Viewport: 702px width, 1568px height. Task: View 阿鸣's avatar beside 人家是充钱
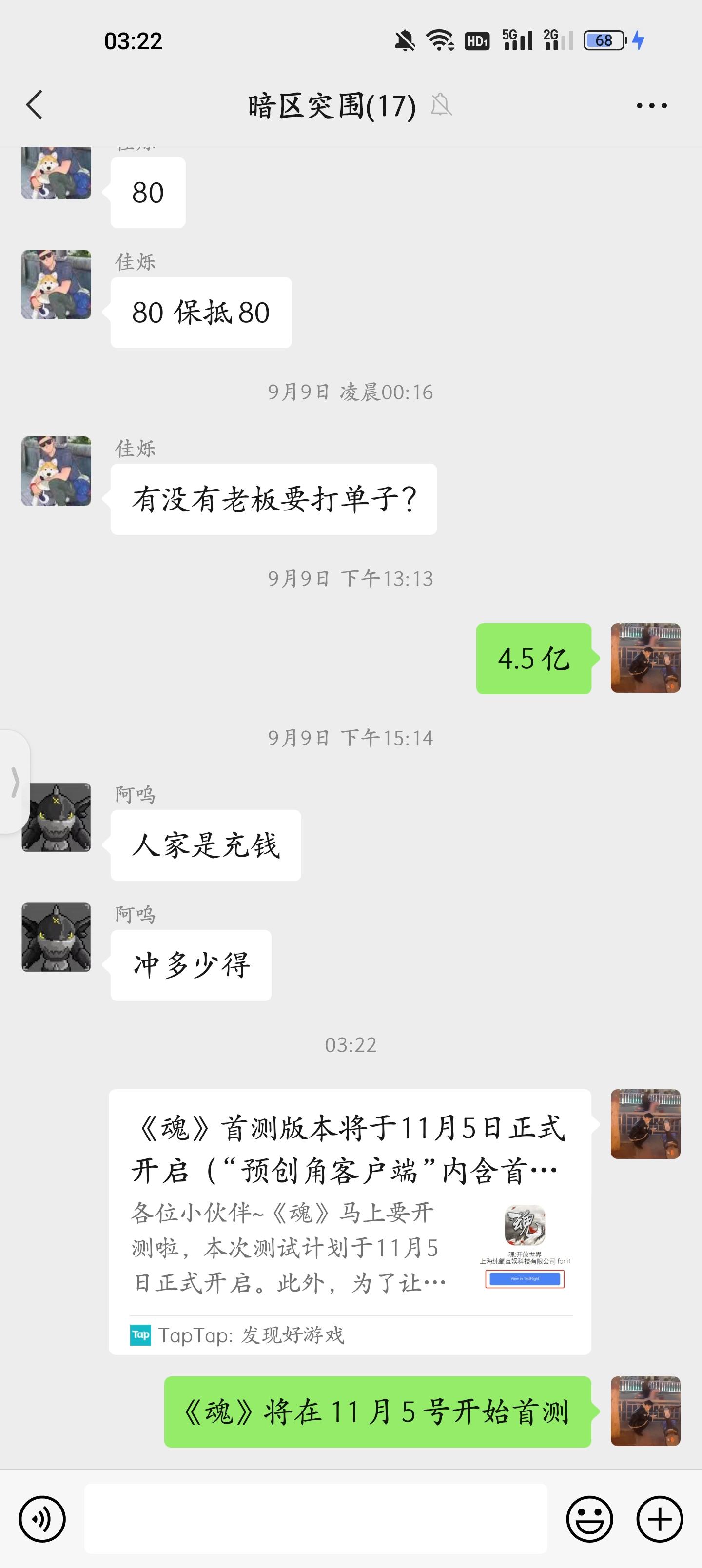click(x=56, y=817)
